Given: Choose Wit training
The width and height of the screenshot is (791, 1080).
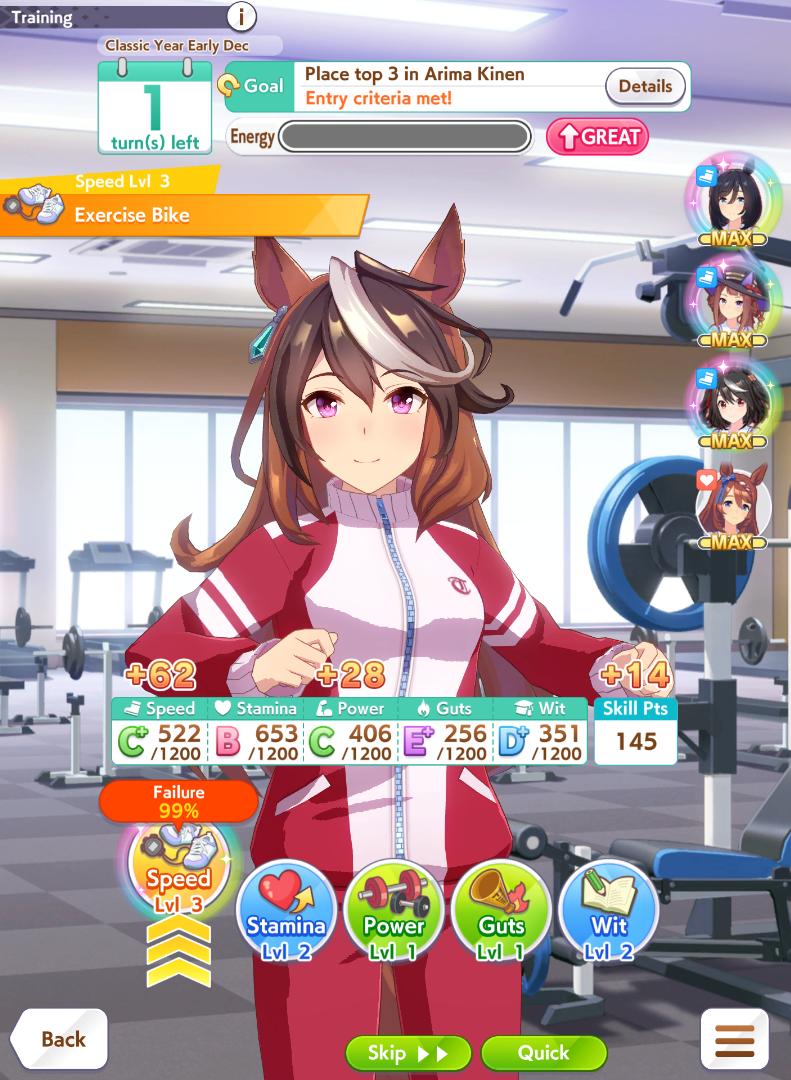Looking at the screenshot, I should (608, 912).
